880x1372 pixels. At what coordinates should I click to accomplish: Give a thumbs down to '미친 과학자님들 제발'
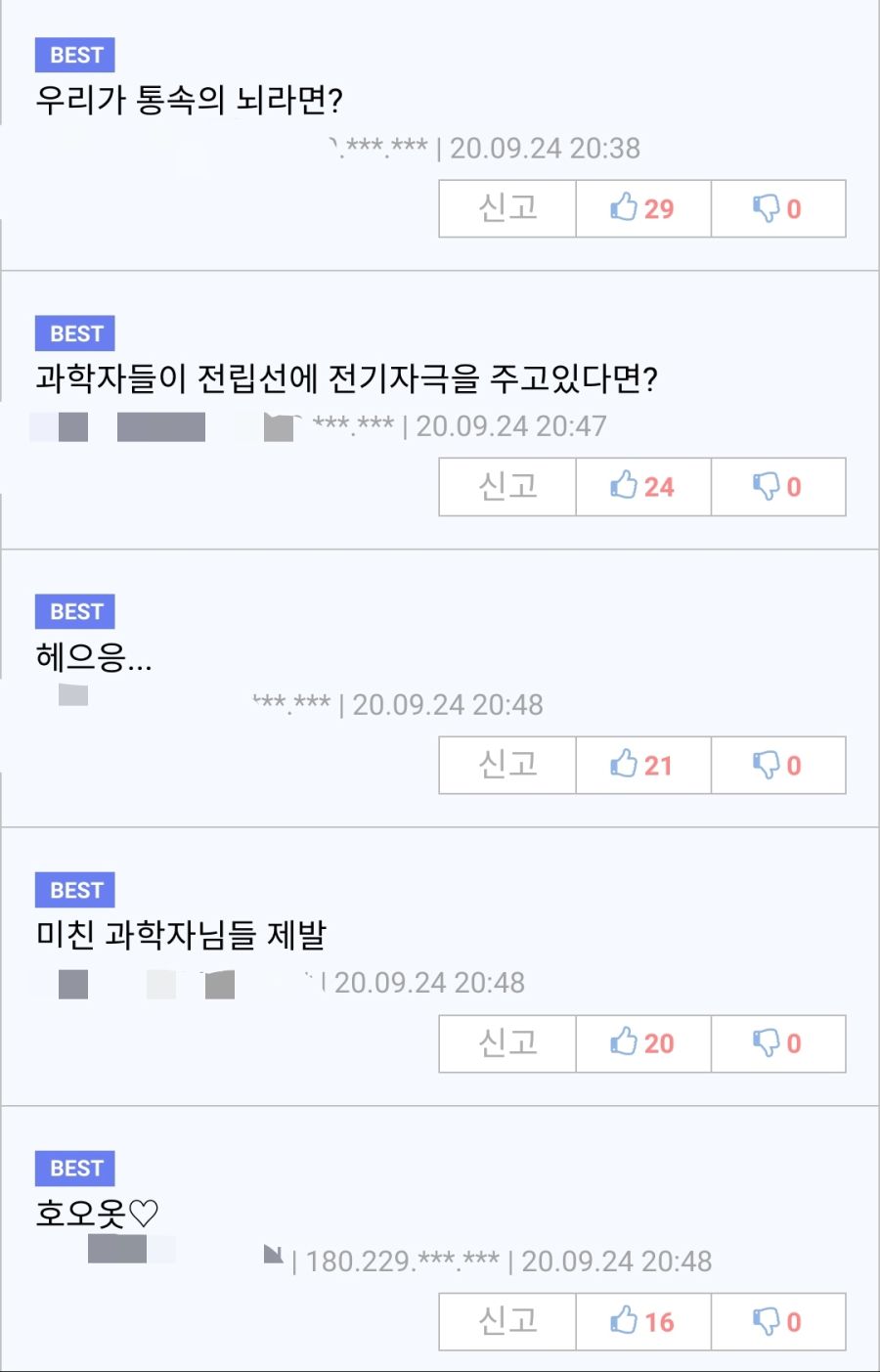click(x=777, y=1043)
